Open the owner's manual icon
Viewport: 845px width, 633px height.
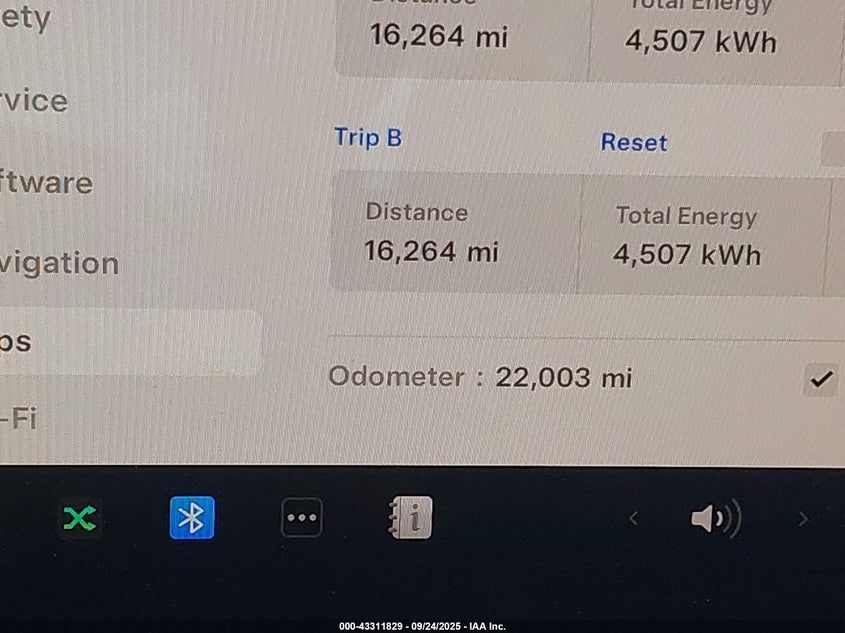pos(410,518)
